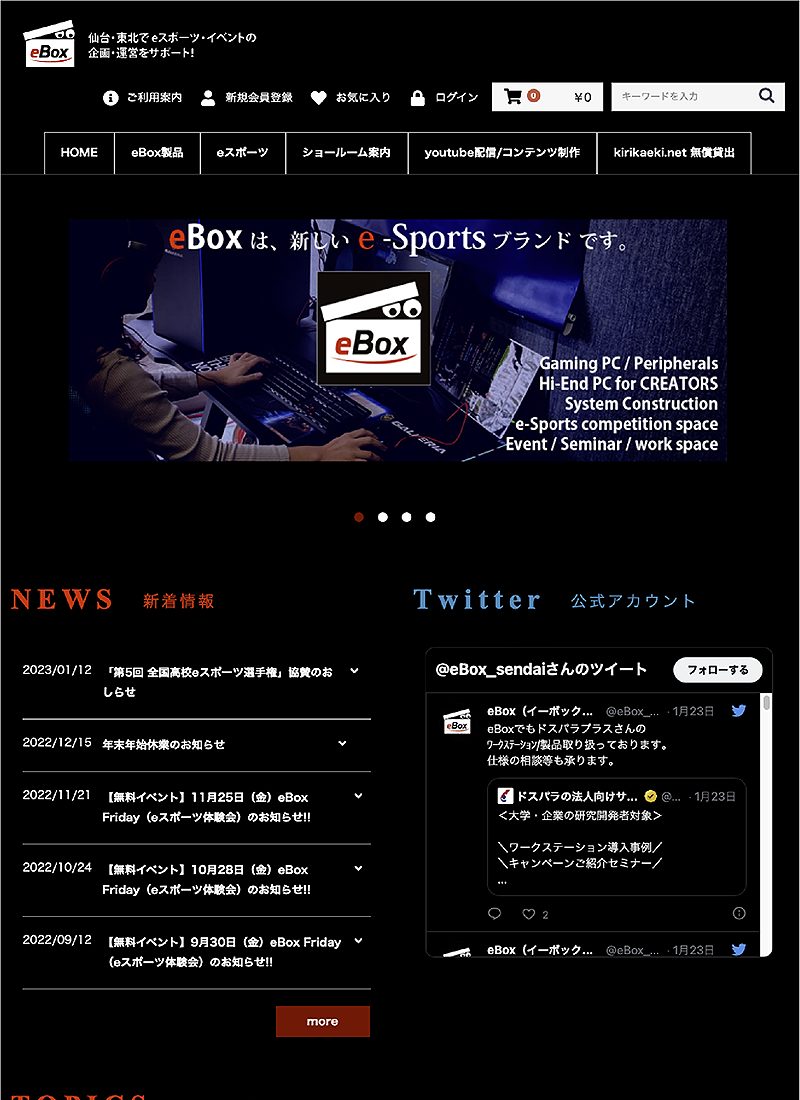Expand the 2022/11/21 eBox Friday news
This screenshot has width=800, height=1100.
(x=358, y=797)
